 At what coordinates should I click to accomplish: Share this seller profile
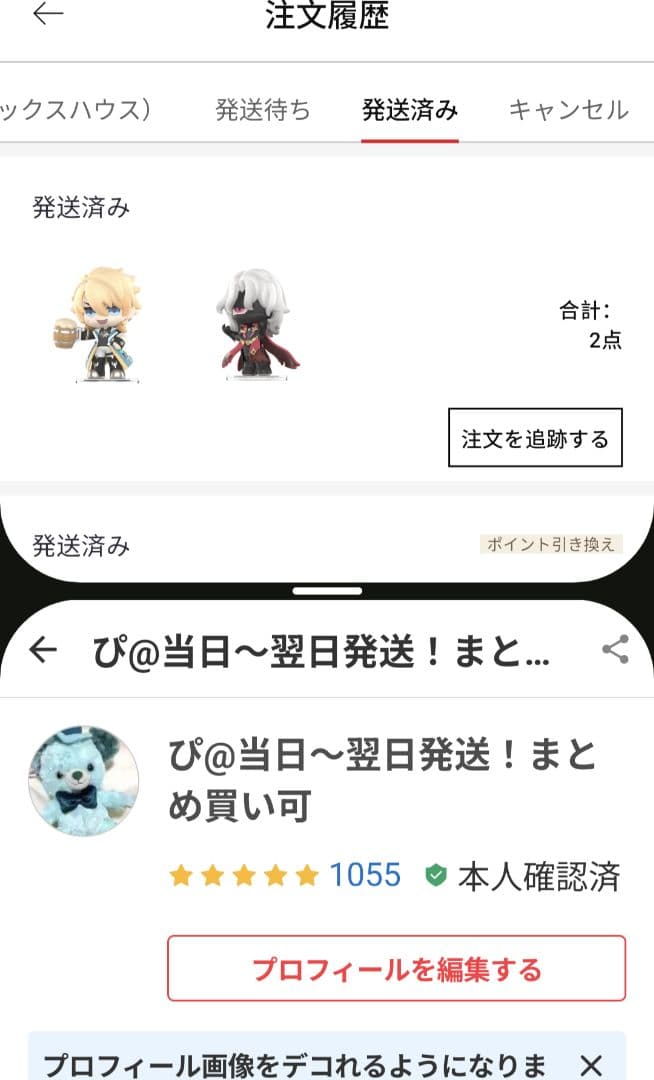coord(615,651)
